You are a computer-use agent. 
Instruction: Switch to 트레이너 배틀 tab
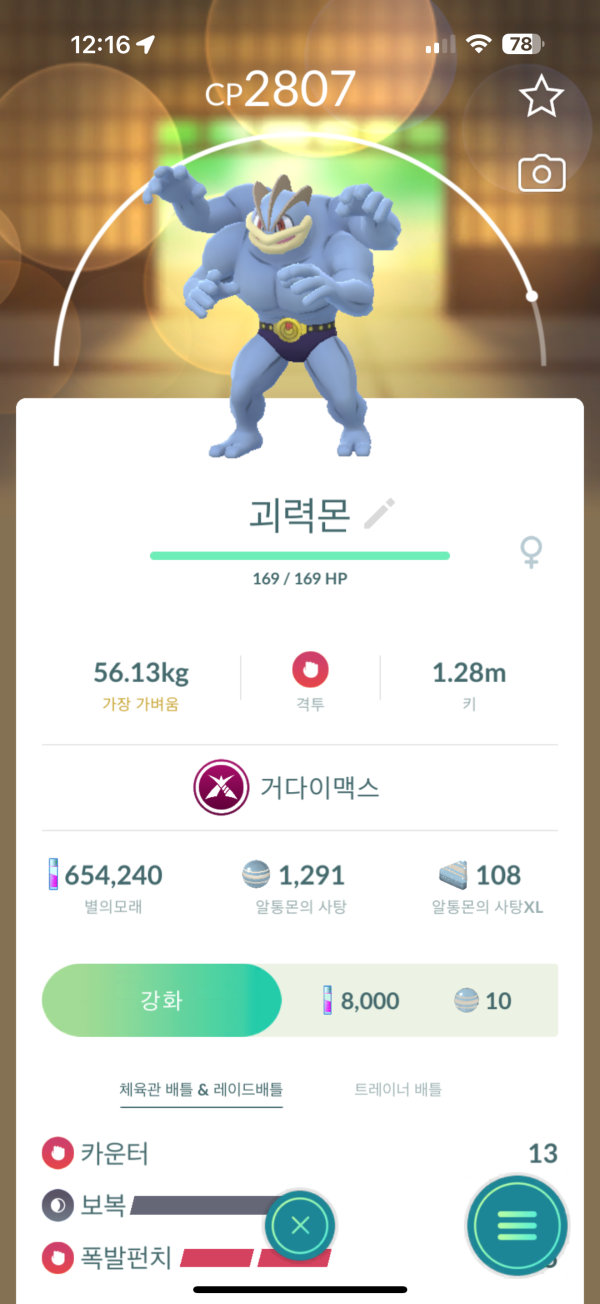(398, 1090)
